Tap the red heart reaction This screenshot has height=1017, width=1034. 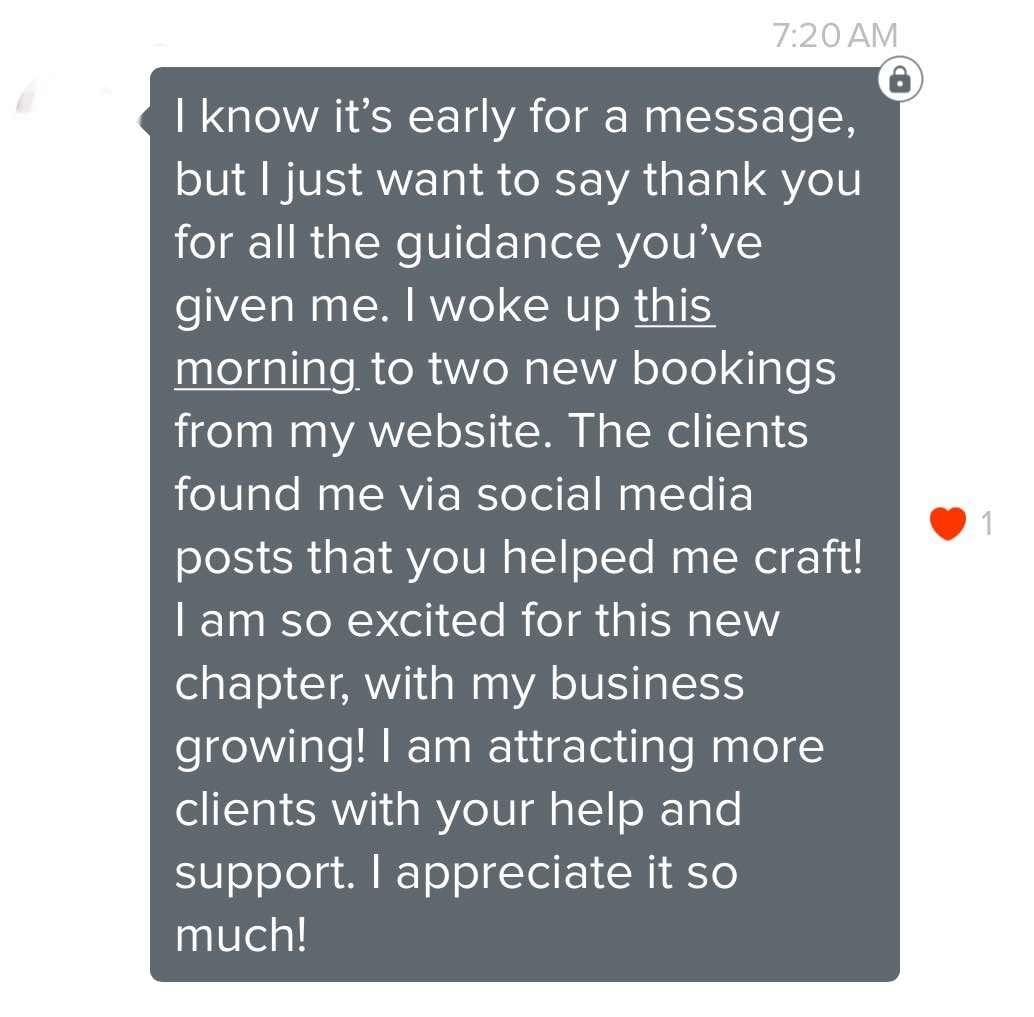point(947,524)
